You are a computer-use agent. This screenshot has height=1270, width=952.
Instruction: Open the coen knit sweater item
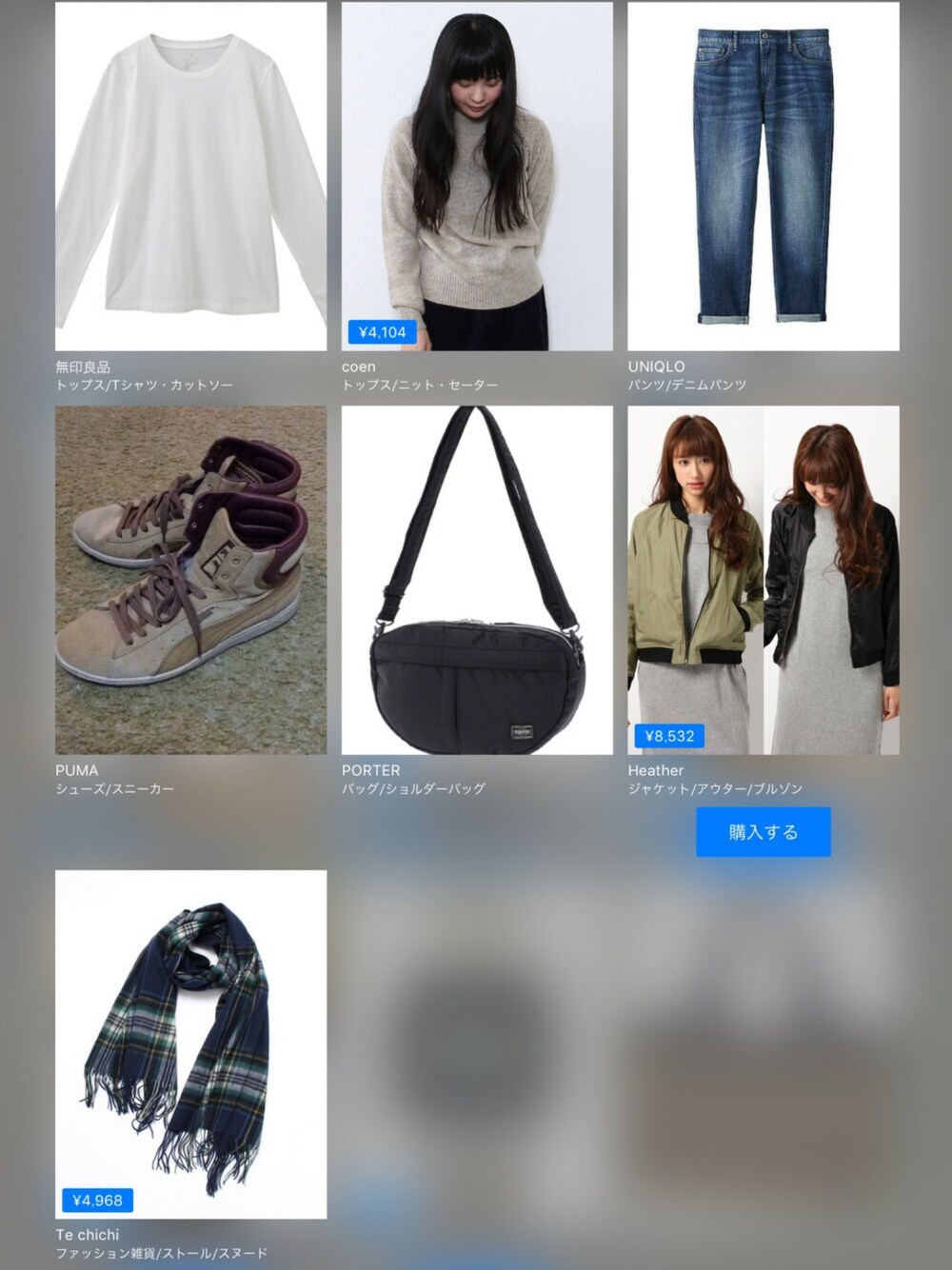coord(477,176)
